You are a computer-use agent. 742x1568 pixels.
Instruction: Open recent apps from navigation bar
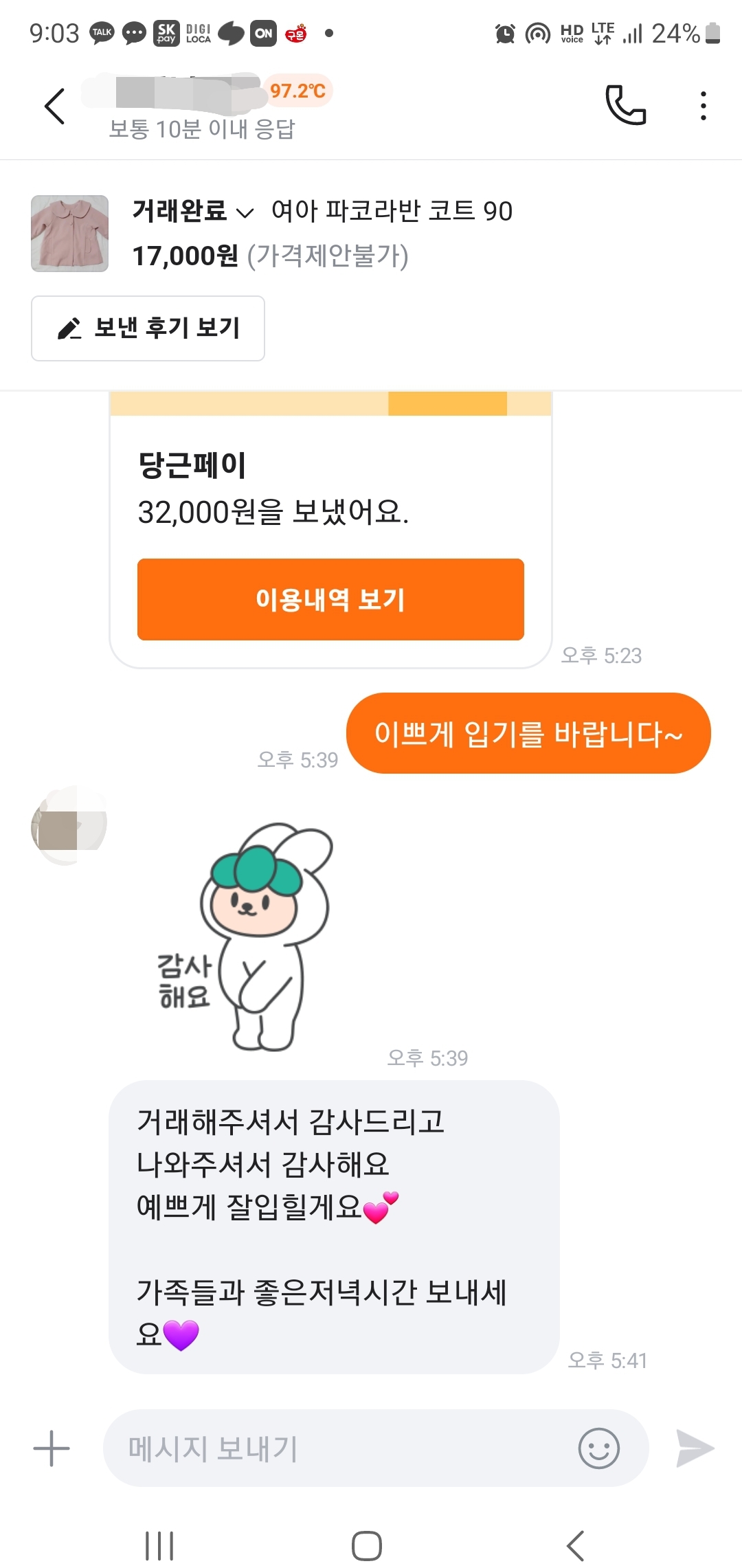pos(159,1546)
